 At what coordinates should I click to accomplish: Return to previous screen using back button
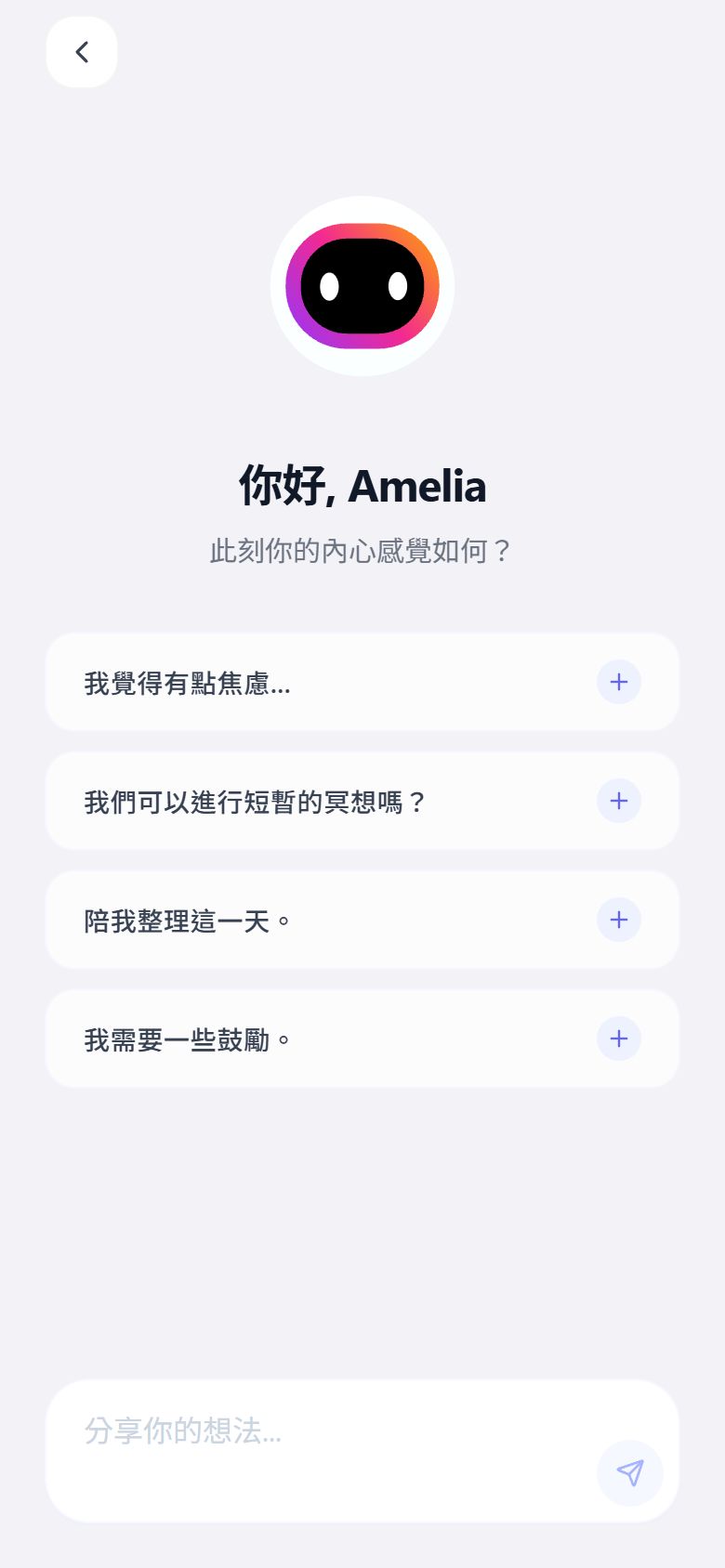pyautogui.click(x=81, y=51)
